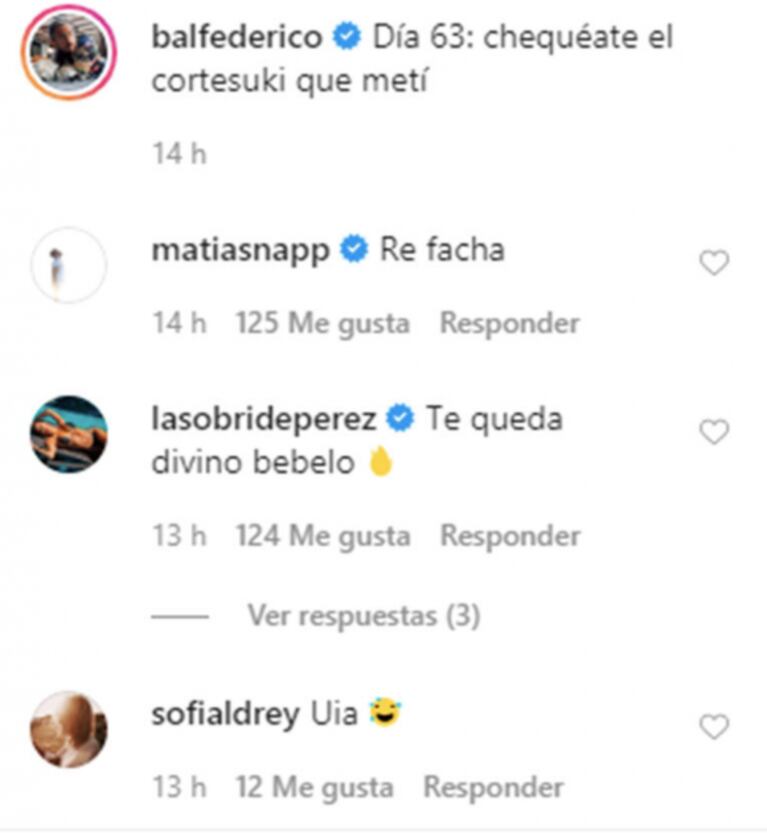The image size is (767, 833).
Task: View the 12 Me gusta likes list
Action: [x=314, y=787]
